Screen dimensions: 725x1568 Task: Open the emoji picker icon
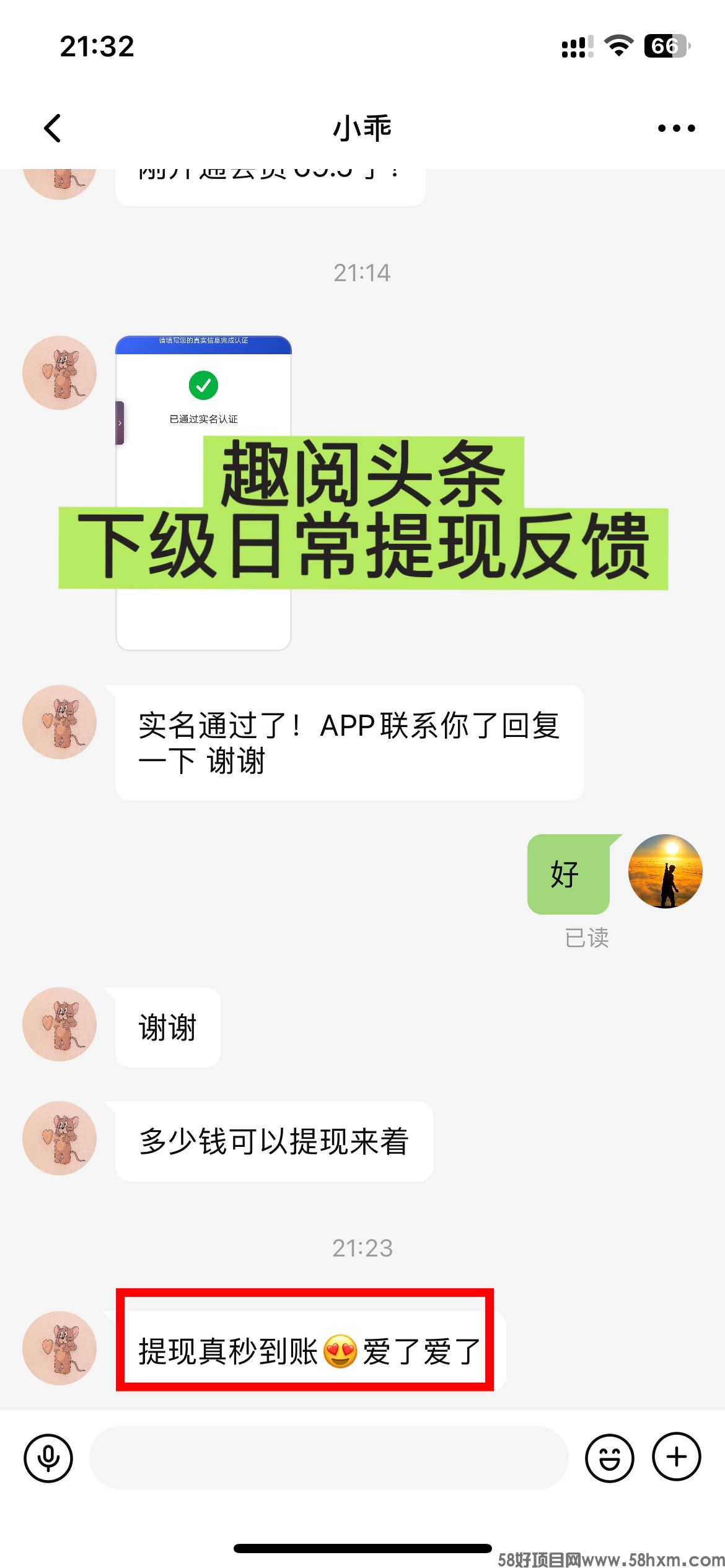pyautogui.click(x=610, y=1458)
